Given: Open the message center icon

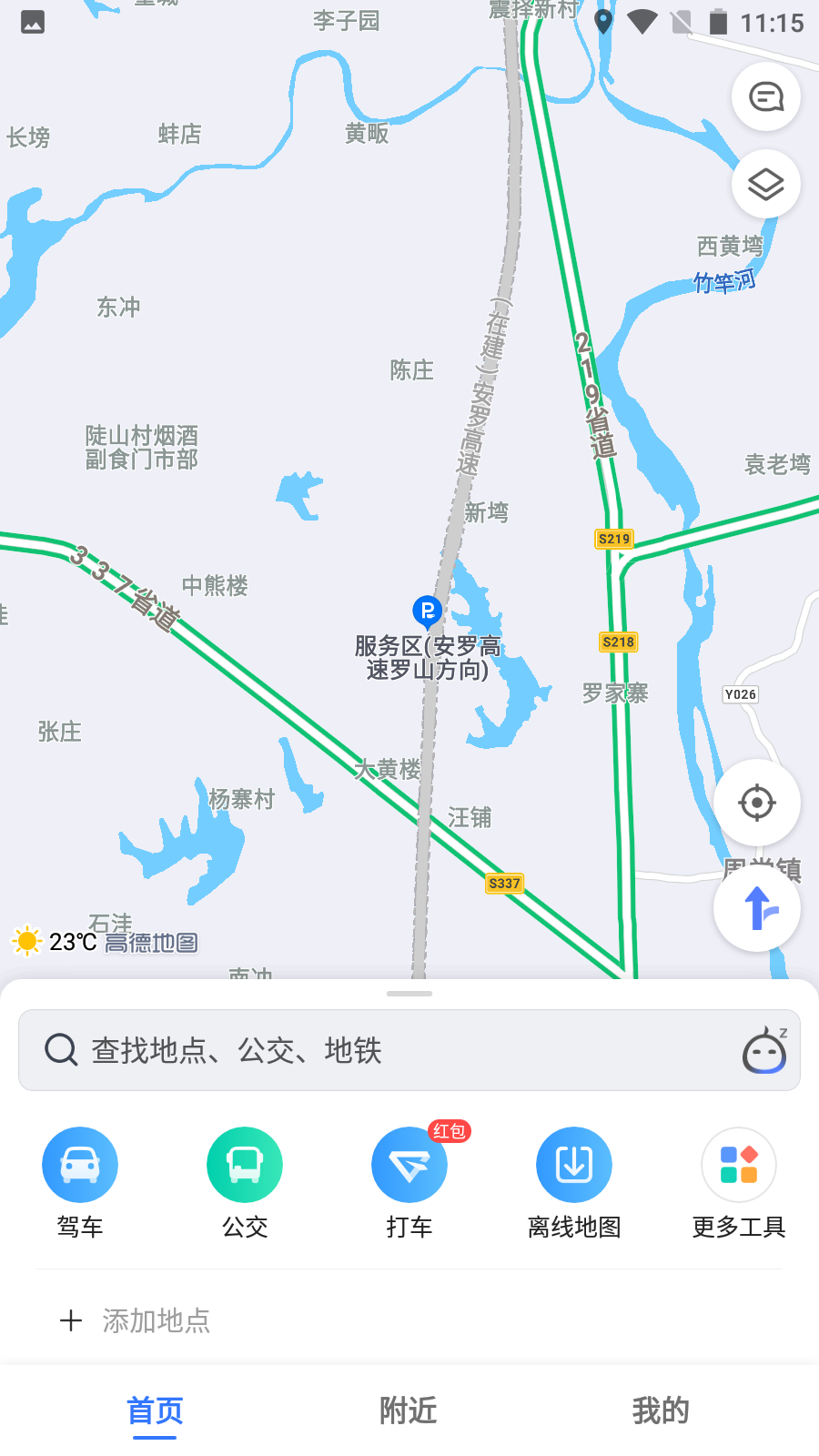Looking at the screenshot, I should [765, 96].
